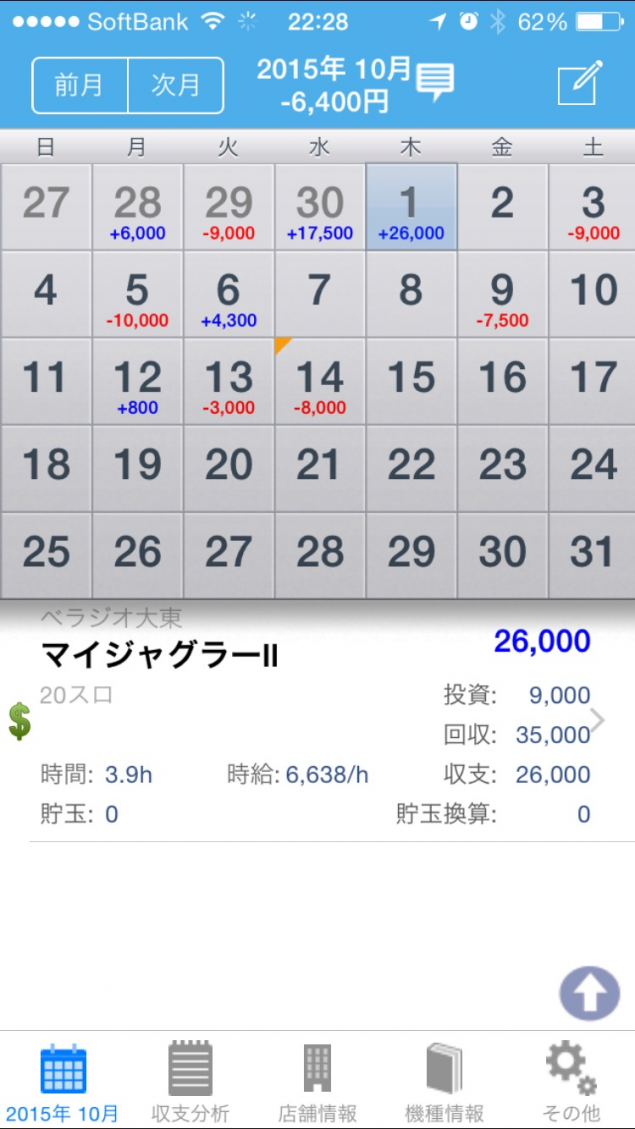635x1129 pixels.
Task: Switch to the 収支分析 tab
Action: pos(190,1082)
